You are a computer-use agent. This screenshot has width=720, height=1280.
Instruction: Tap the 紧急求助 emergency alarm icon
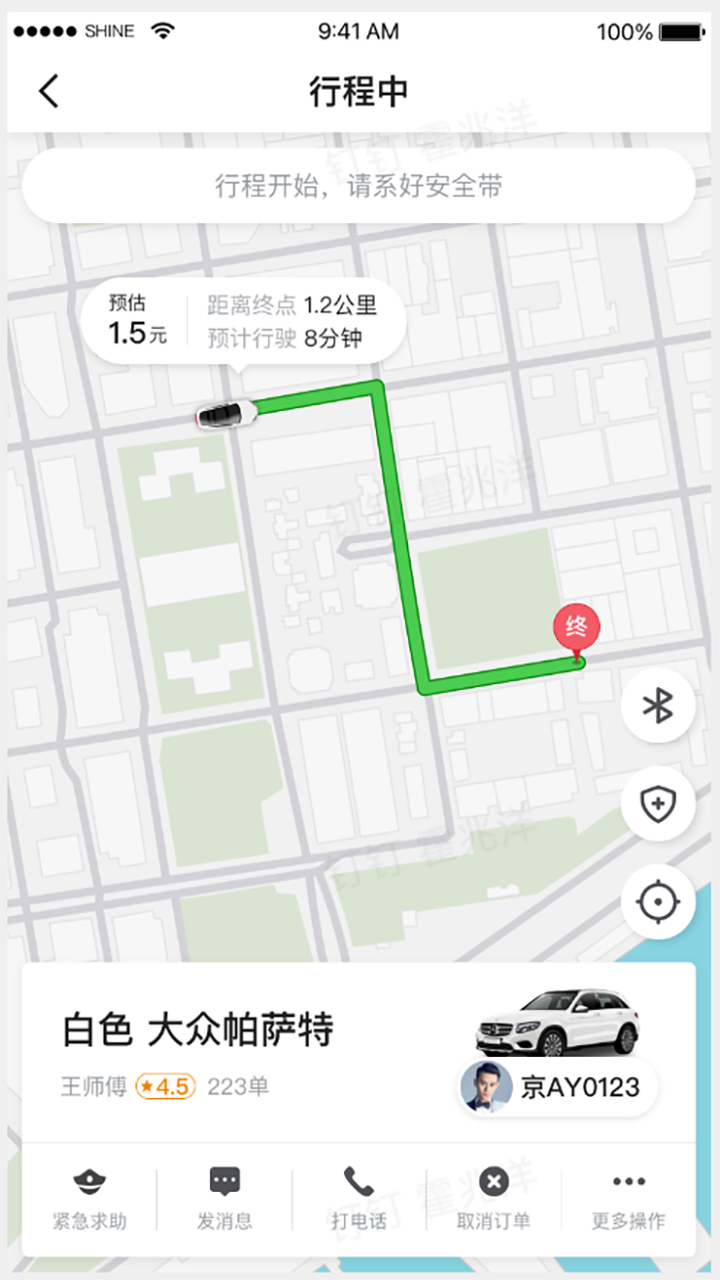88,1182
